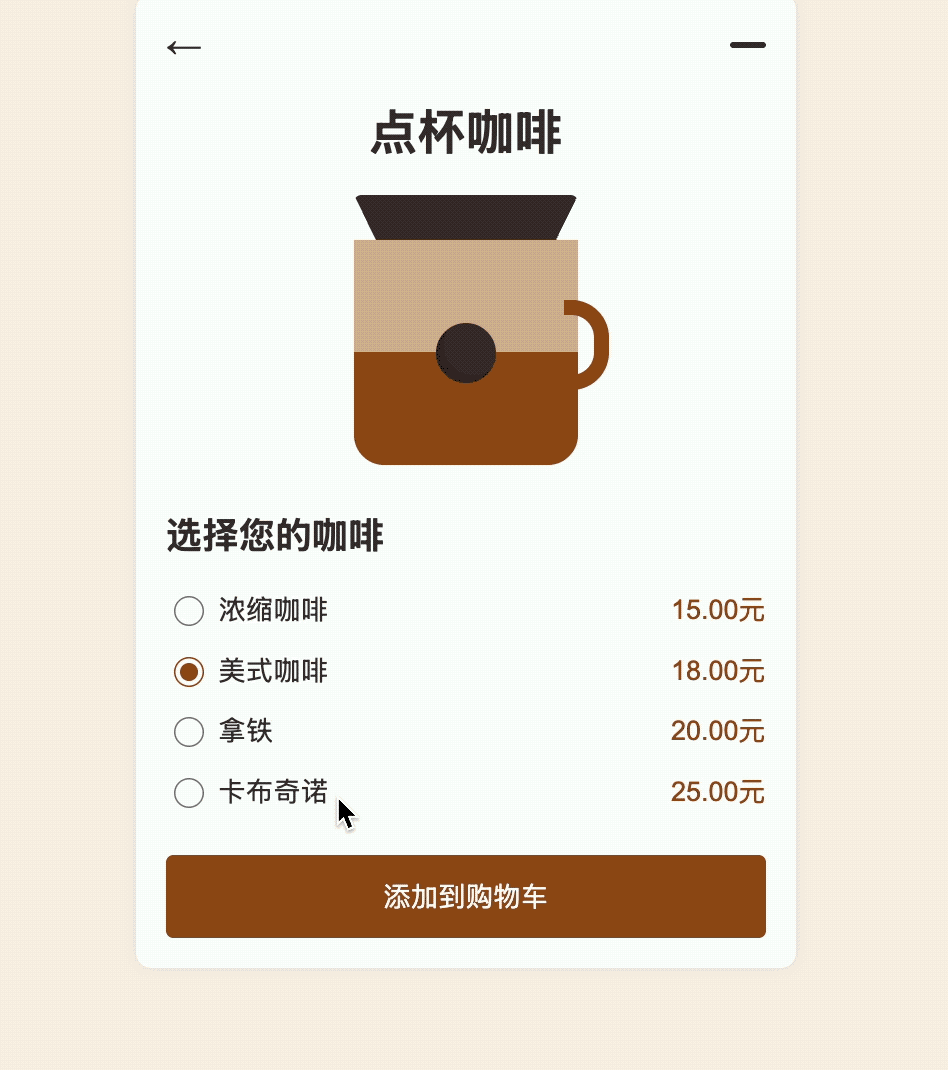Choose 卡布奇诺 as your coffee
This screenshot has height=1070, width=948.
(x=189, y=793)
